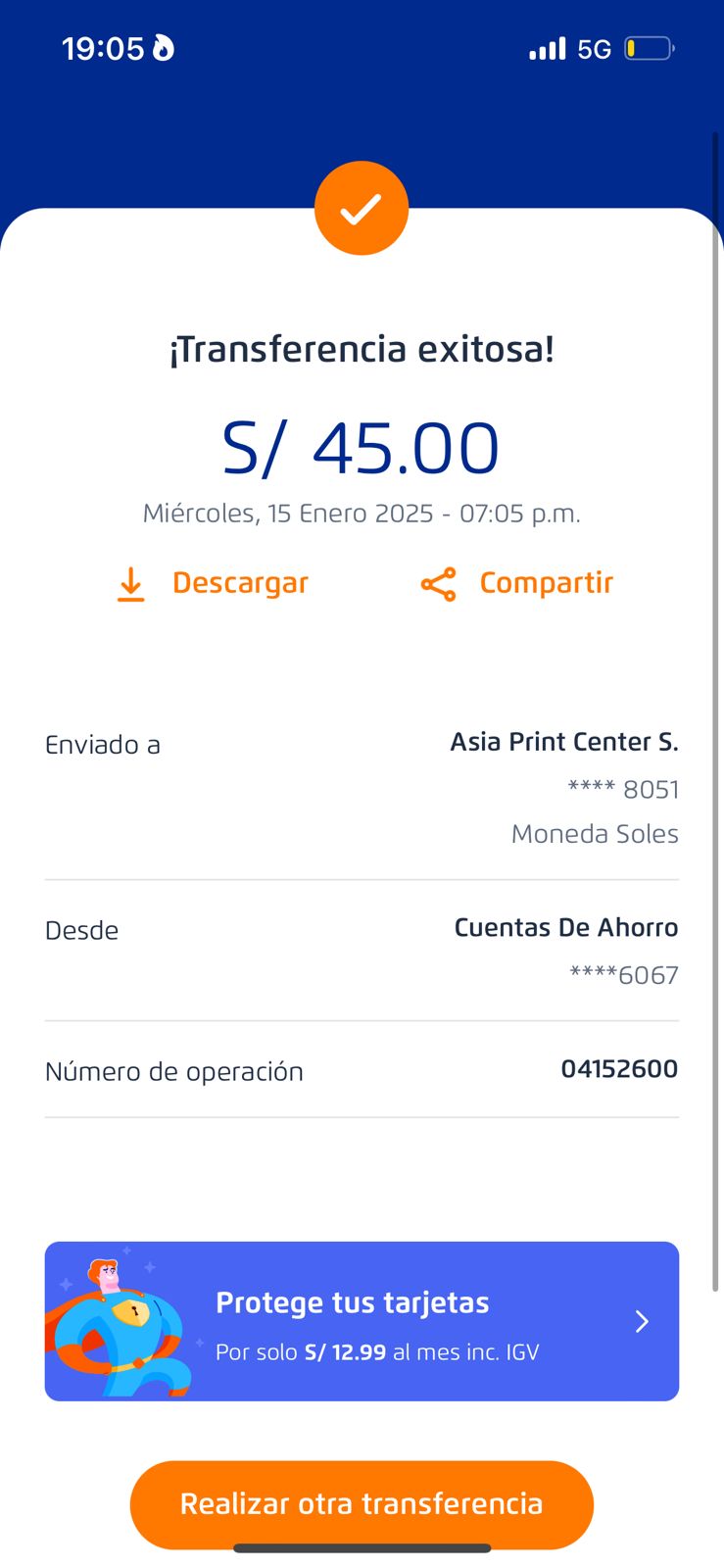This screenshot has width=724, height=1568.
Task: Tap Realizar otra transferencia
Action: pyautogui.click(x=362, y=1503)
